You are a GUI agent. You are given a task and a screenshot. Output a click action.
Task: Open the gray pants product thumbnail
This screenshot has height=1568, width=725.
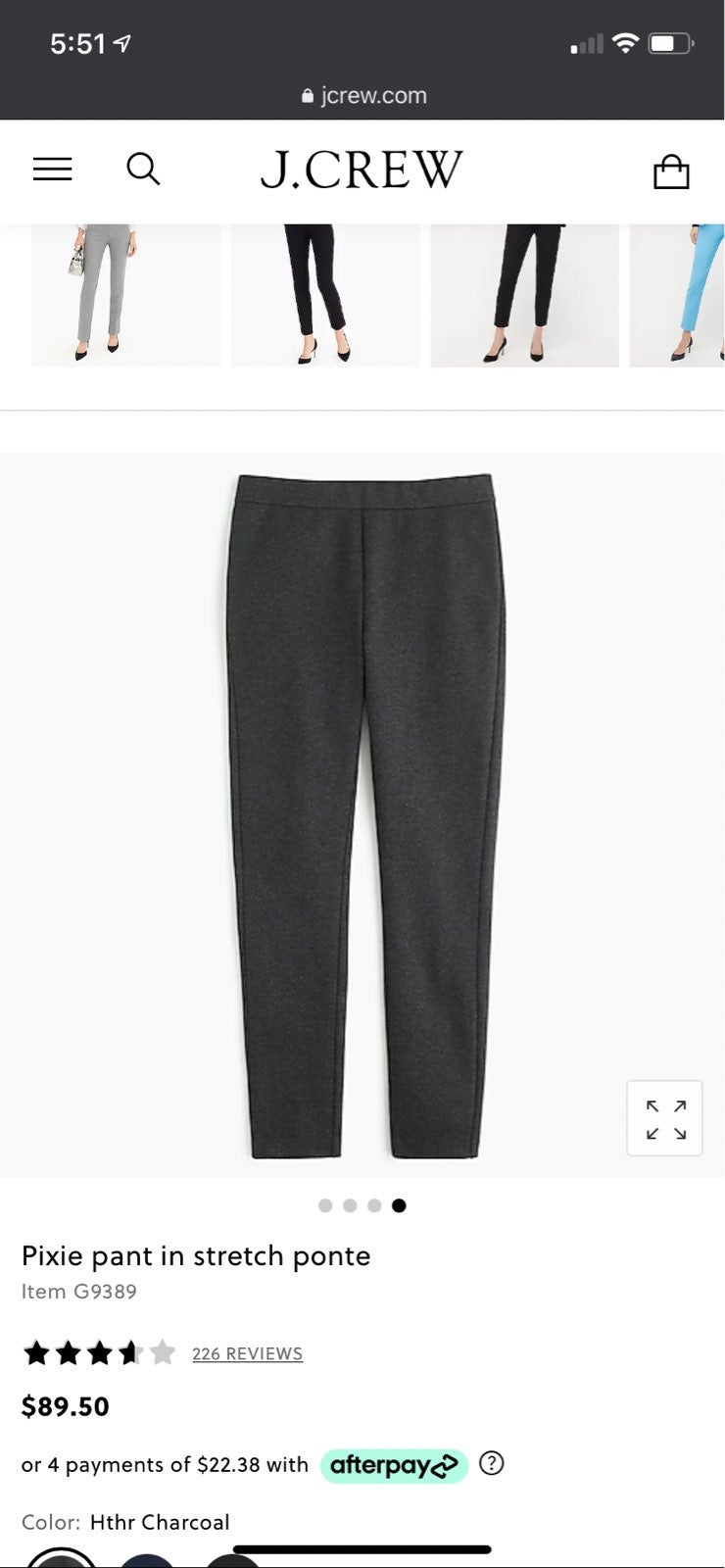tap(125, 295)
